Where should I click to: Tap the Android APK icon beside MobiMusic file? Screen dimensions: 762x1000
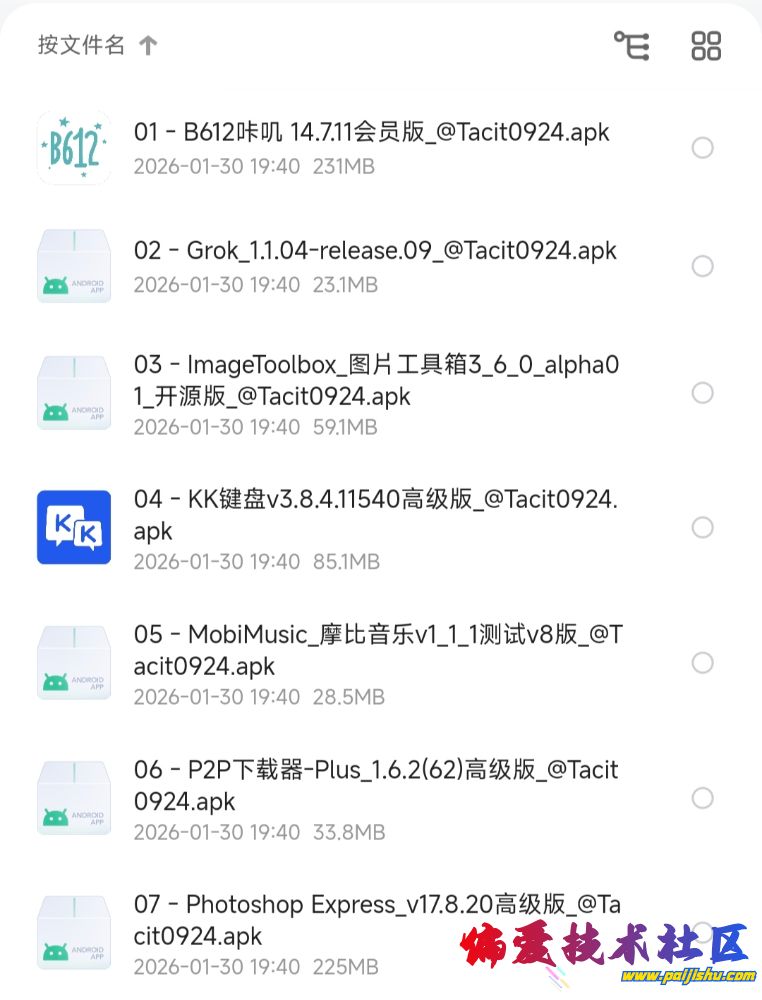point(73,663)
